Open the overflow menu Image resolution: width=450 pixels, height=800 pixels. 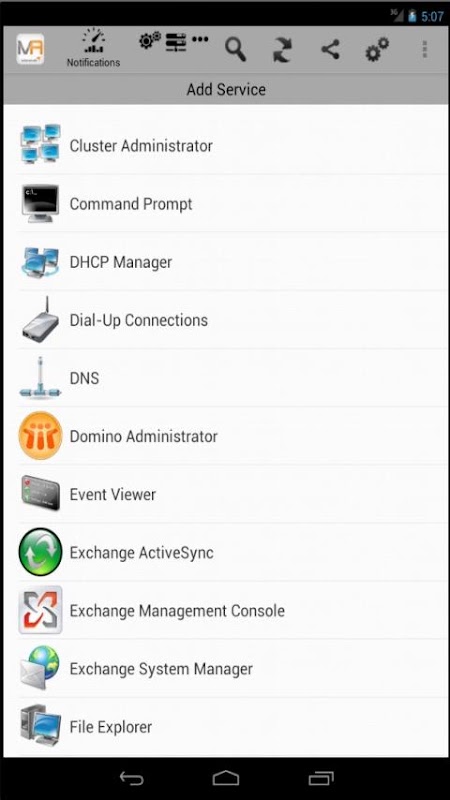(424, 49)
